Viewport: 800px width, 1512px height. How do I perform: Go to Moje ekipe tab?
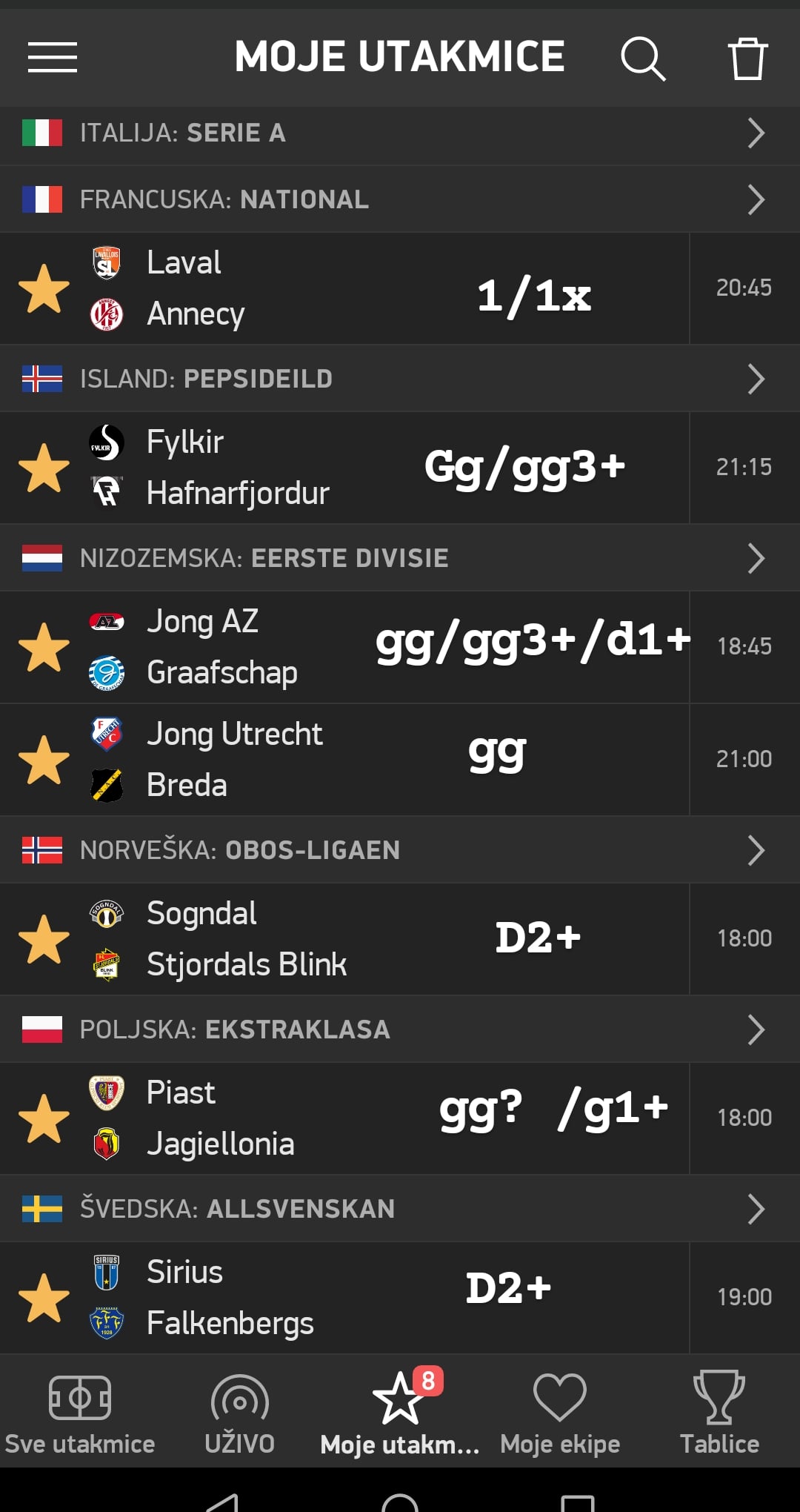[560, 1413]
